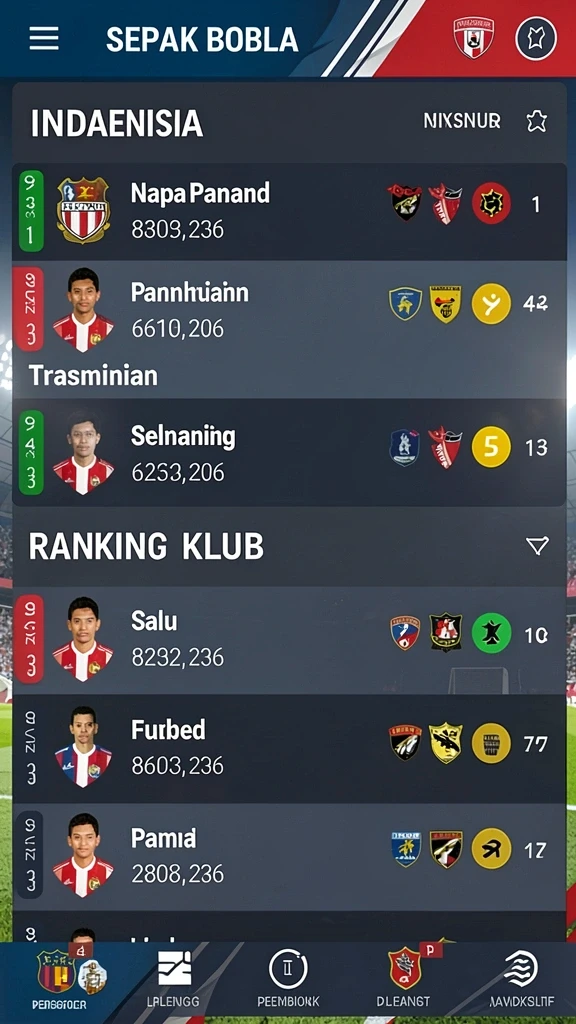Open the Pannhuann row

[289, 312]
